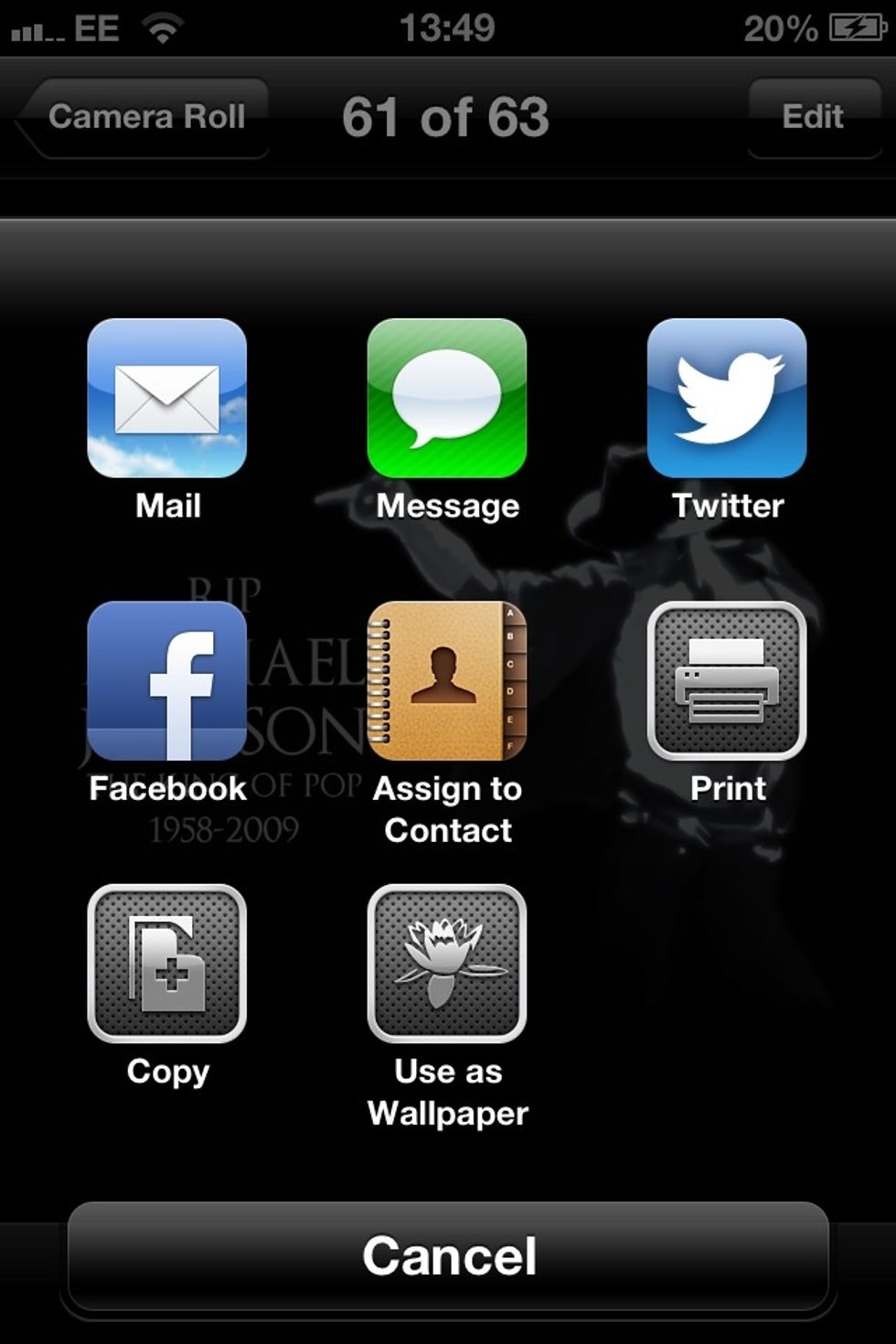896x1344 pixels.
Task: Send the photo in a Message
Action: point(447,399)
